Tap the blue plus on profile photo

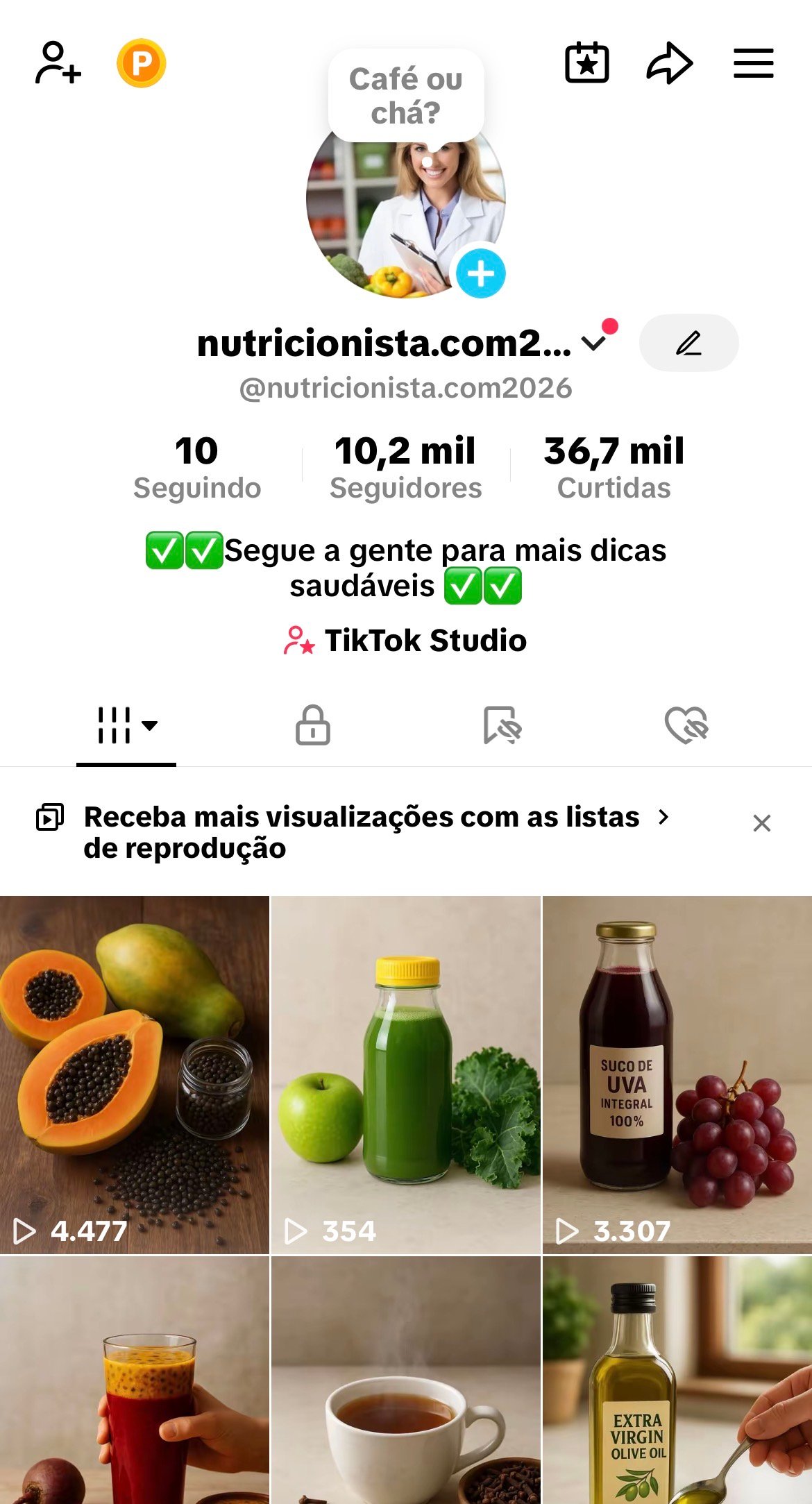(x=480, y=273)
